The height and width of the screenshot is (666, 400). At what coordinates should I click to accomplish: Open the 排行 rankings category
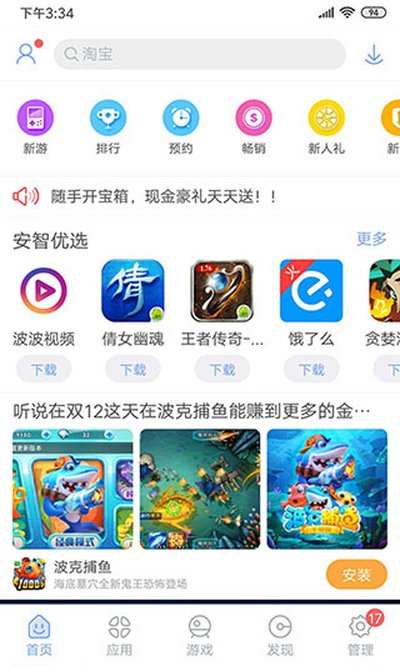108,127
